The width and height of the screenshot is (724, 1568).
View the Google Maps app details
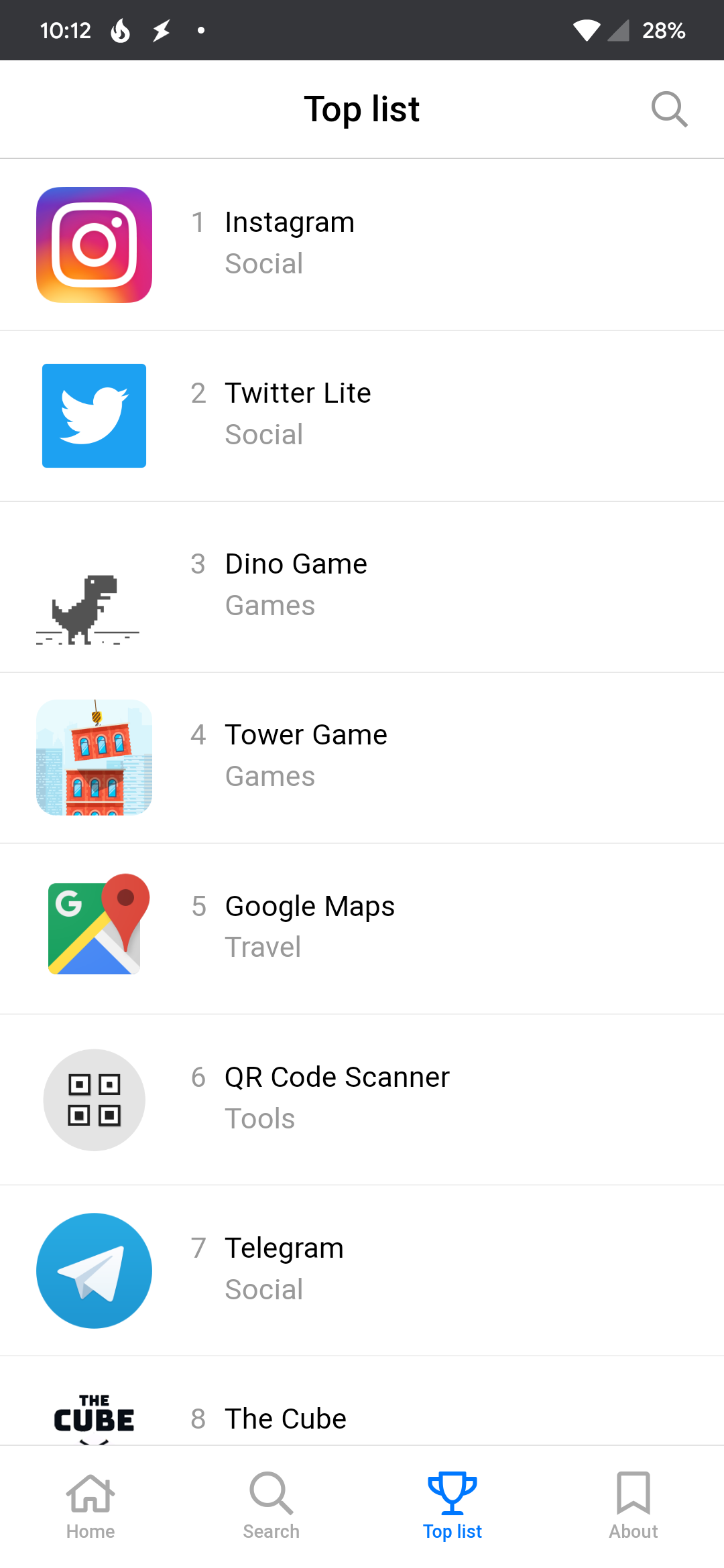pos(362,929)
